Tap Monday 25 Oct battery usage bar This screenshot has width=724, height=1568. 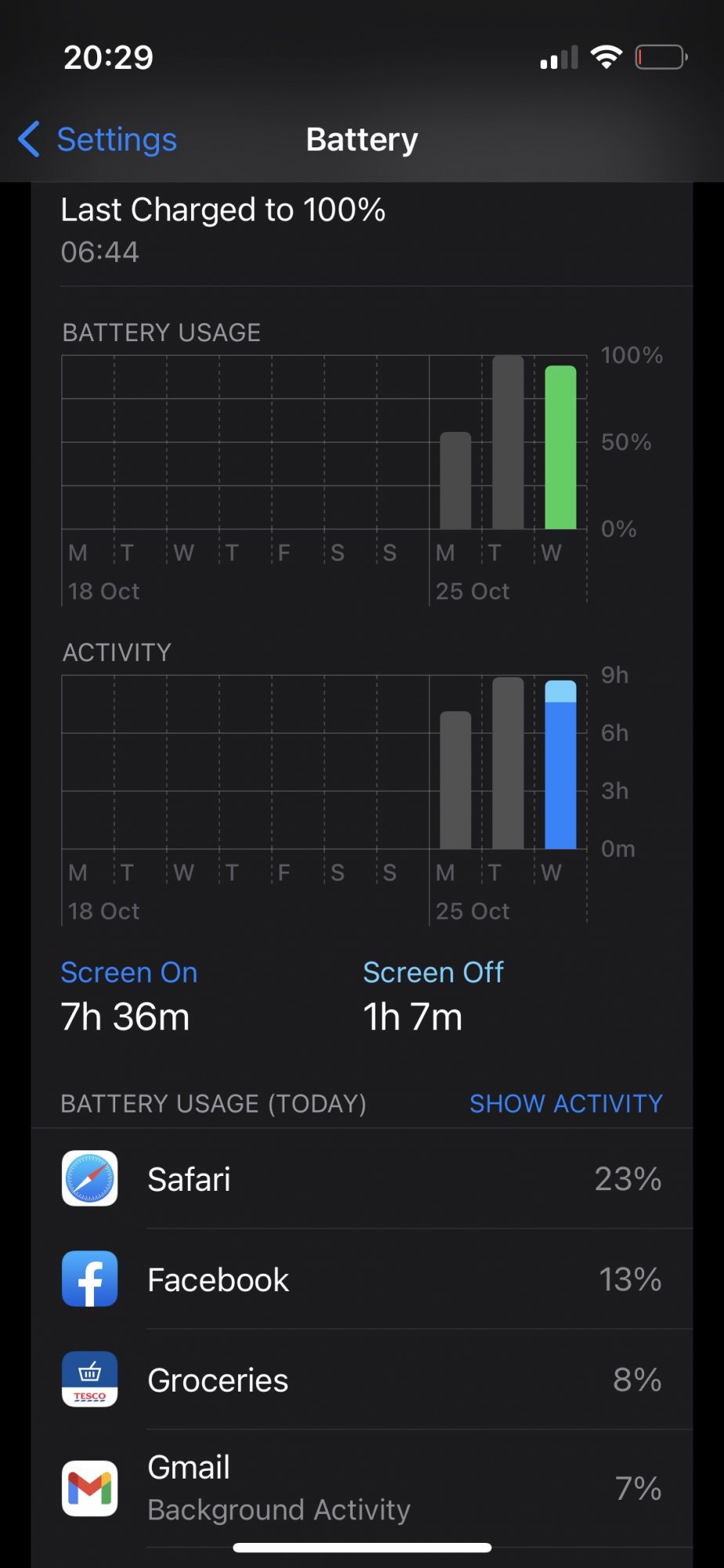[x=455, y=481]
